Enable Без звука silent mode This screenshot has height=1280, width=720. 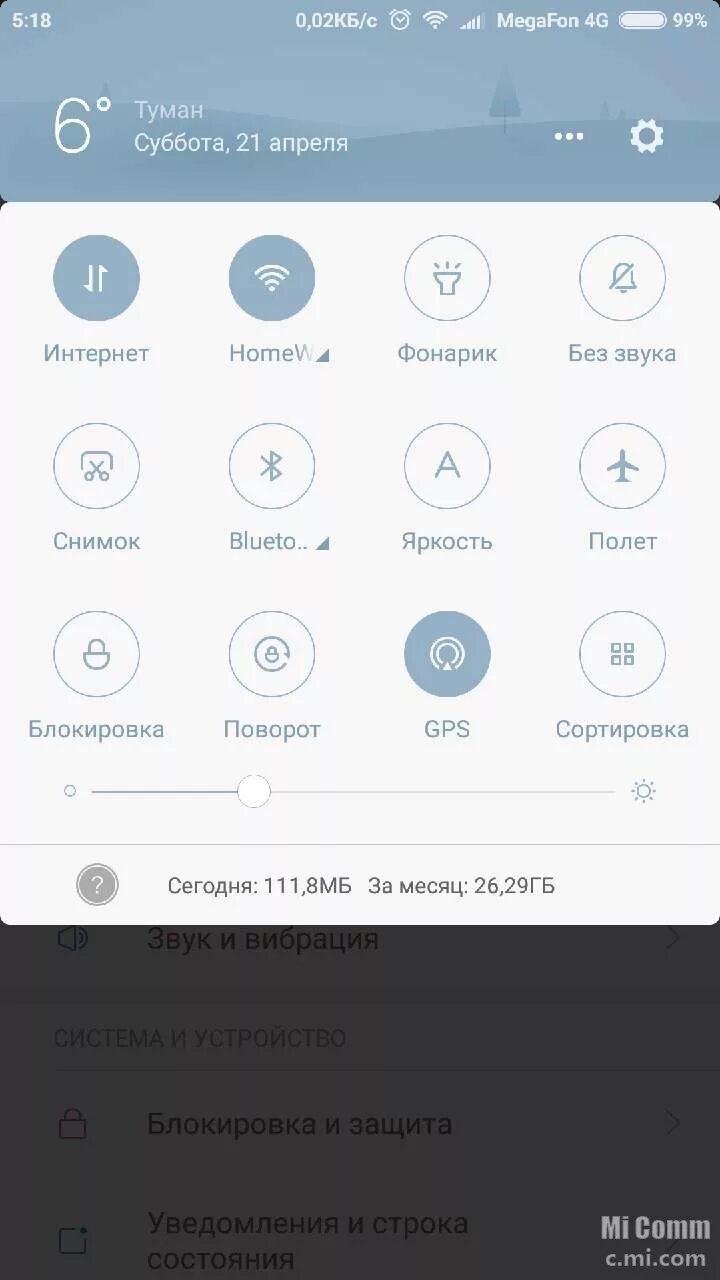pos(622,278)
